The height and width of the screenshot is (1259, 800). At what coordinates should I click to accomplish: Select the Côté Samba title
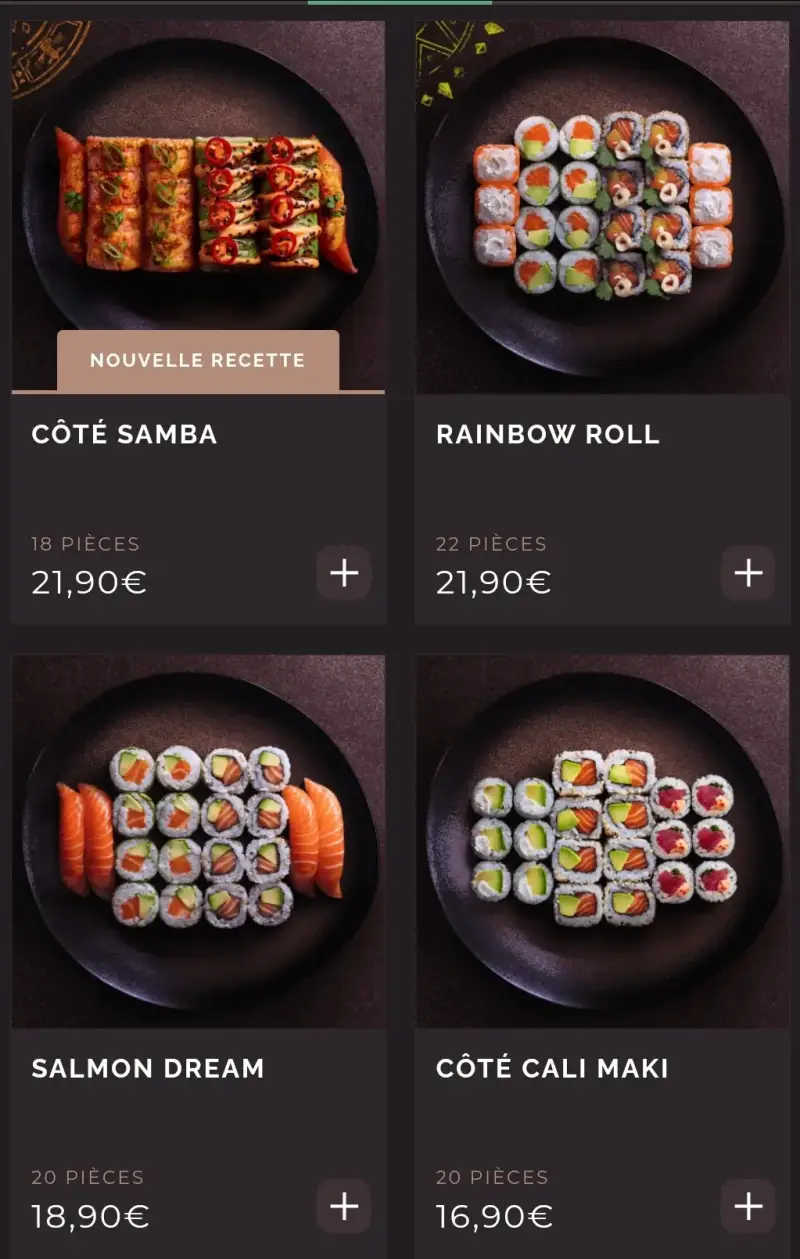[x=122, y=434]
